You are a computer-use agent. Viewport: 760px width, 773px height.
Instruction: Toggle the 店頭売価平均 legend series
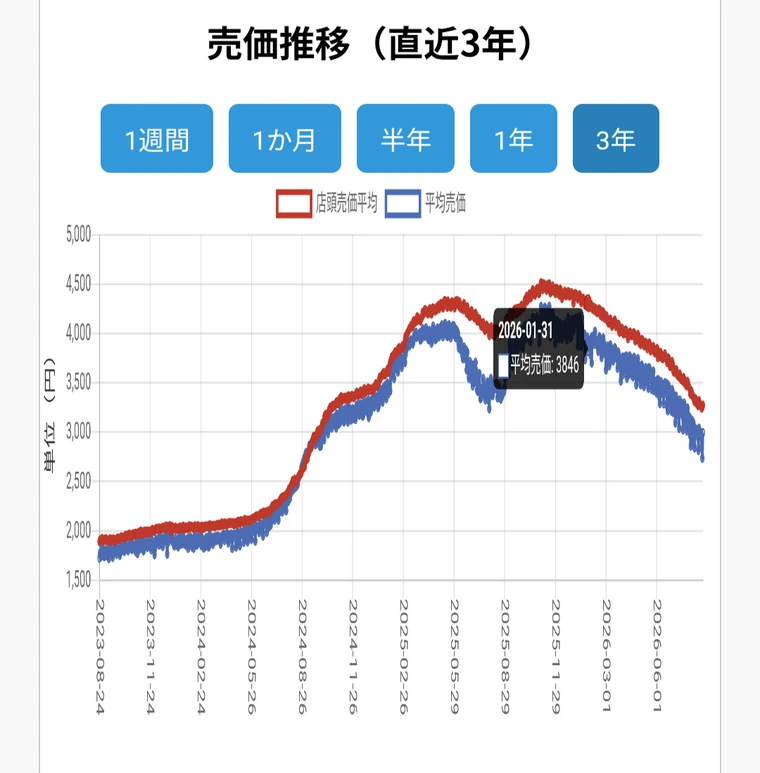click(x=326, y=203)
